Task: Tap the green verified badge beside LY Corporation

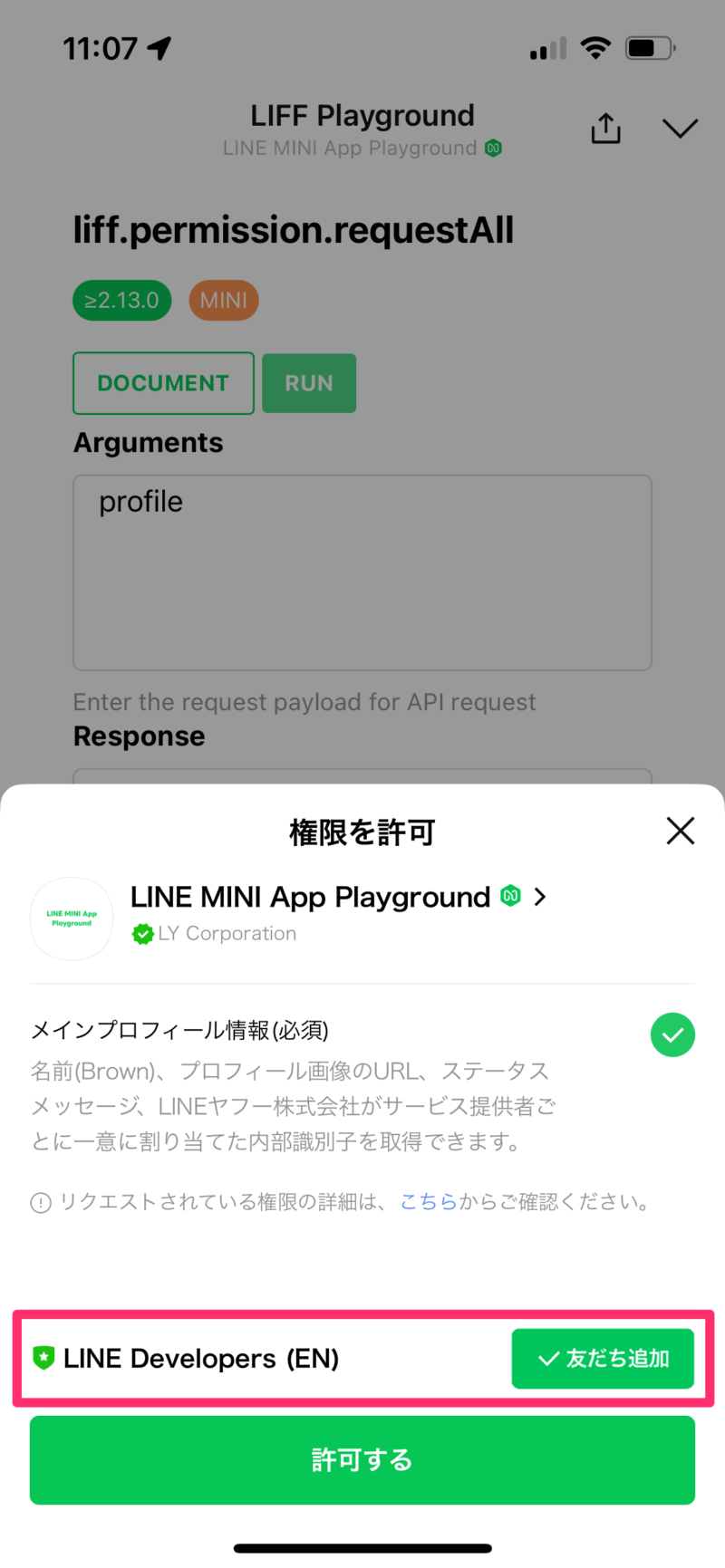Action: coord(142,933)
